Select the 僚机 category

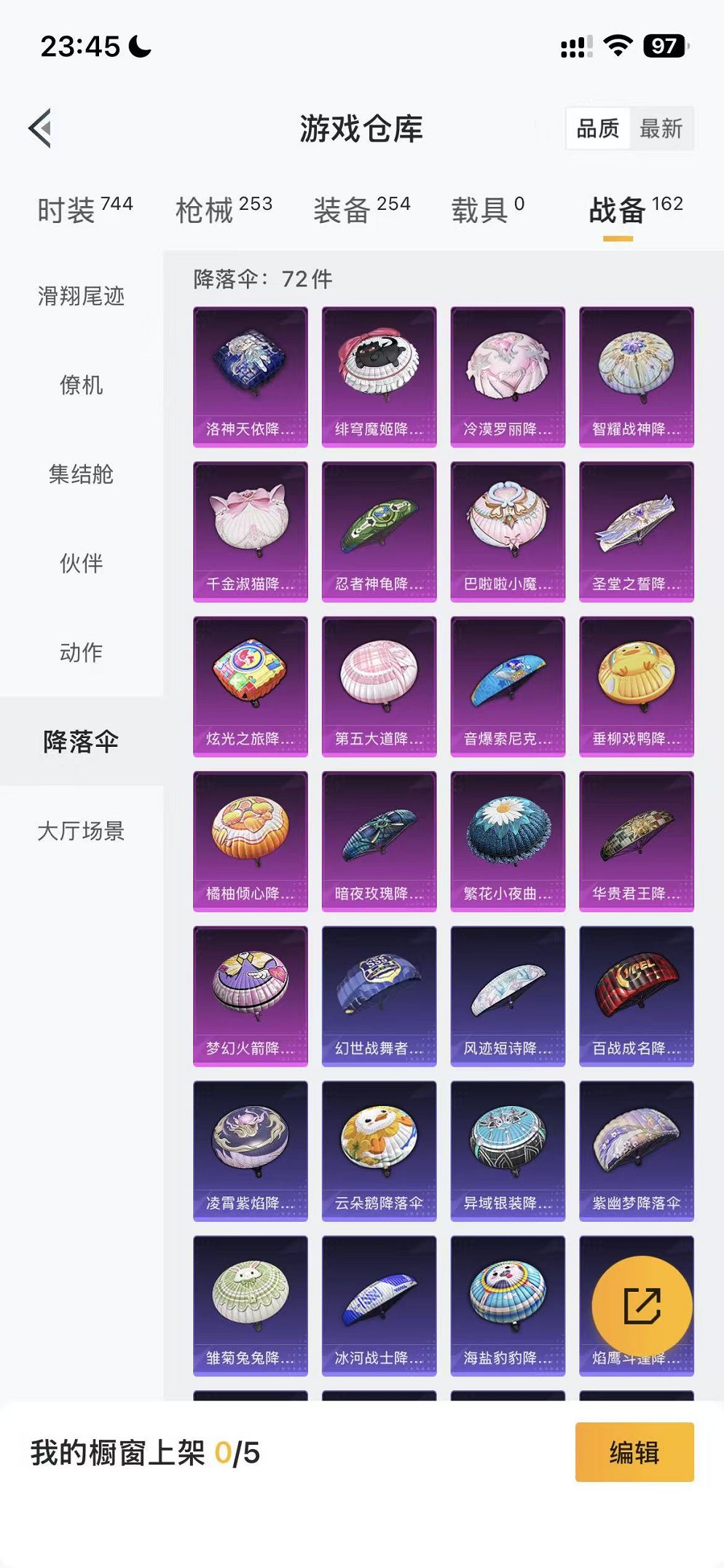coord(80,385)
